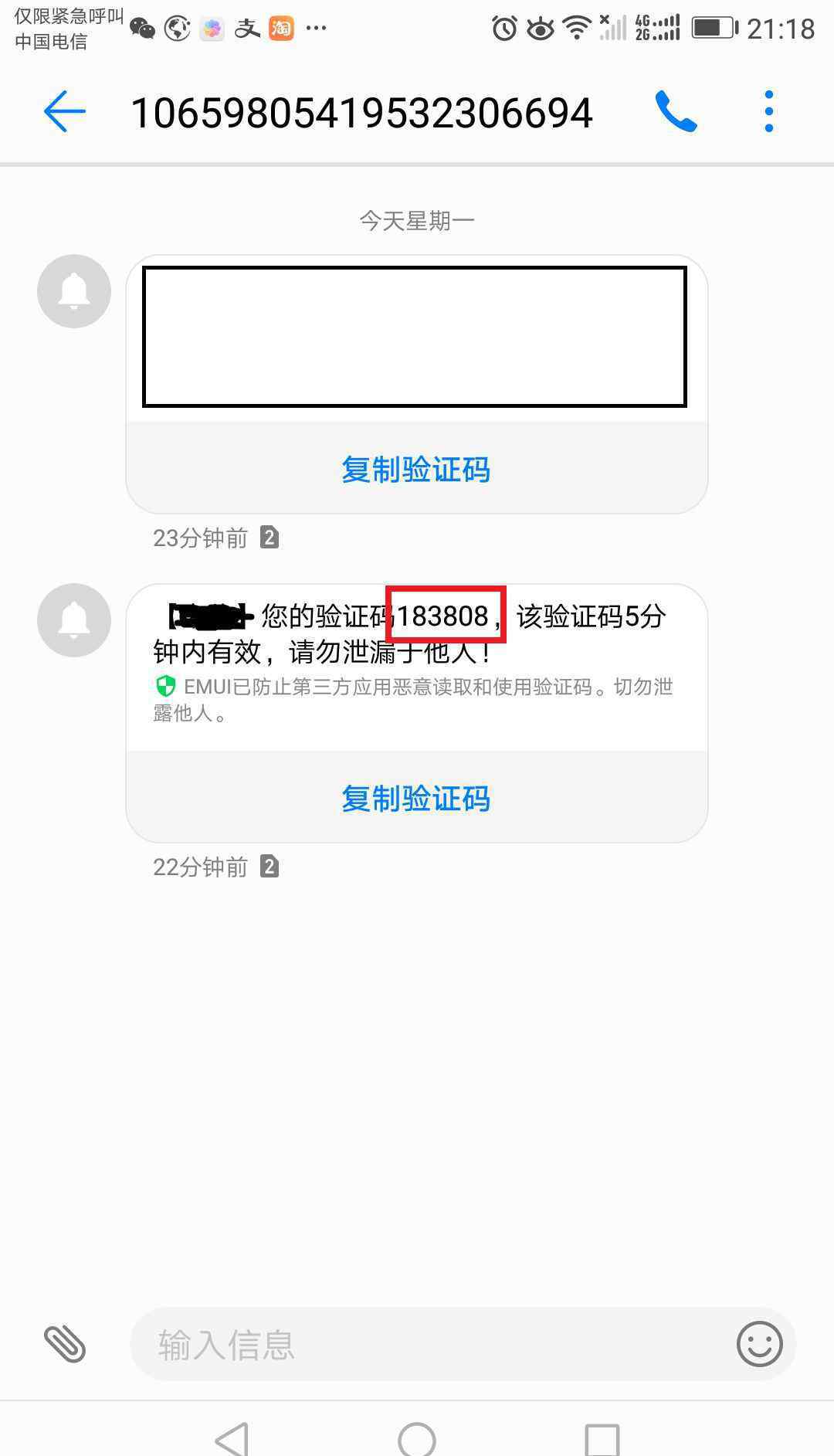Open the three-dot overflow menu
Viewport: 834px width, 1456px height.
pos(768,112)
